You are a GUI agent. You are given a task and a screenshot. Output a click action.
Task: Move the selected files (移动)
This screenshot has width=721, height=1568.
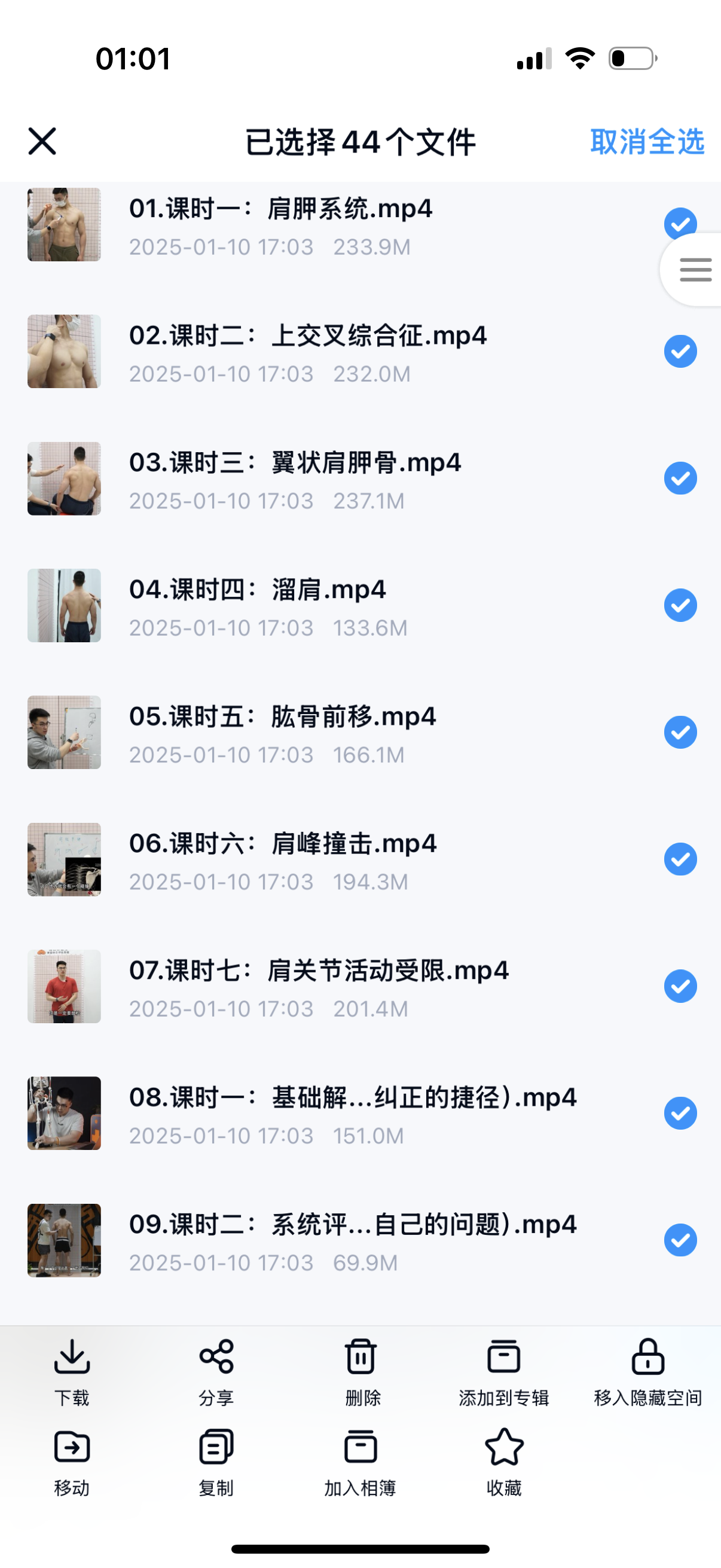point(72,1462)
